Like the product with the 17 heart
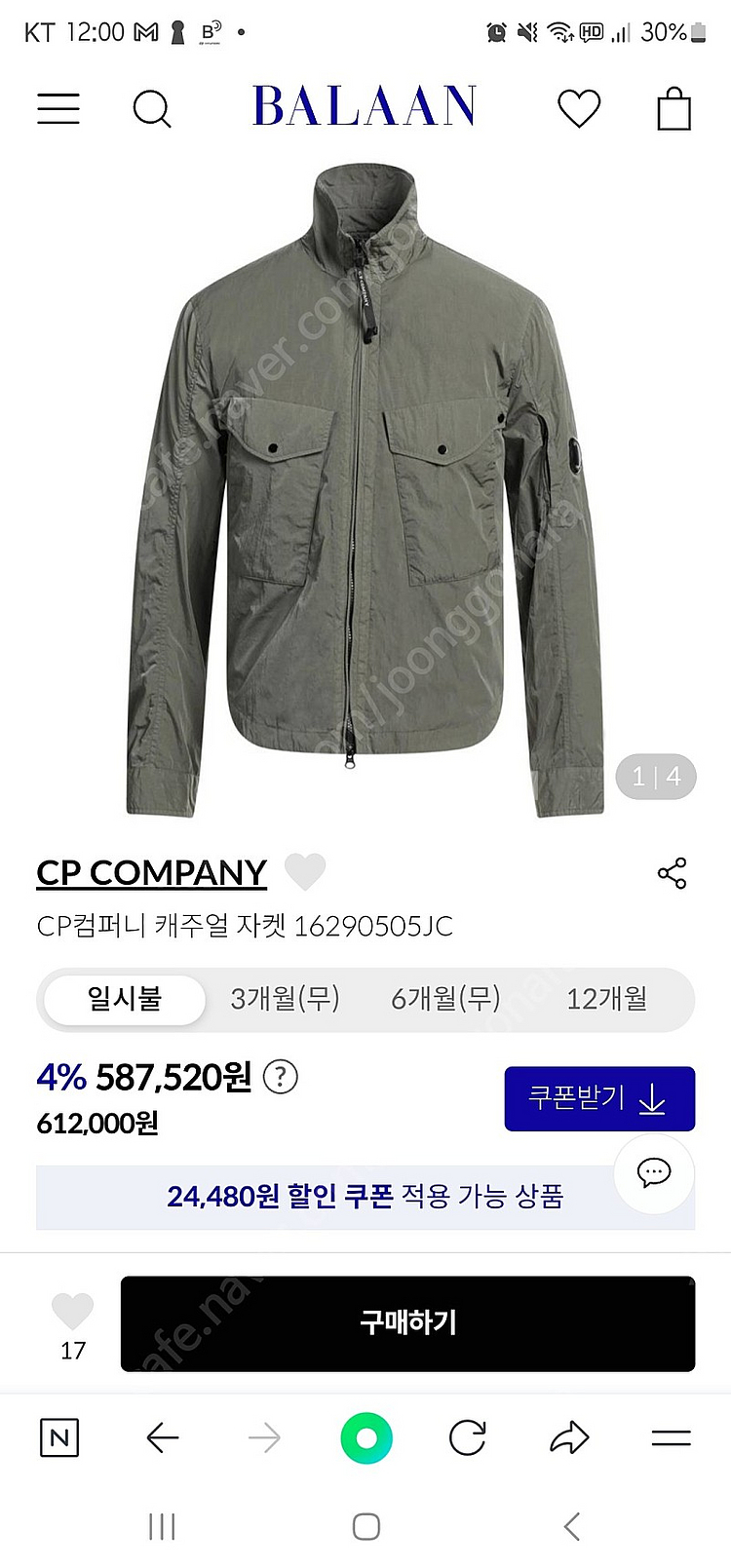This screenshot has width=731, height=1568. [73, 1313]
